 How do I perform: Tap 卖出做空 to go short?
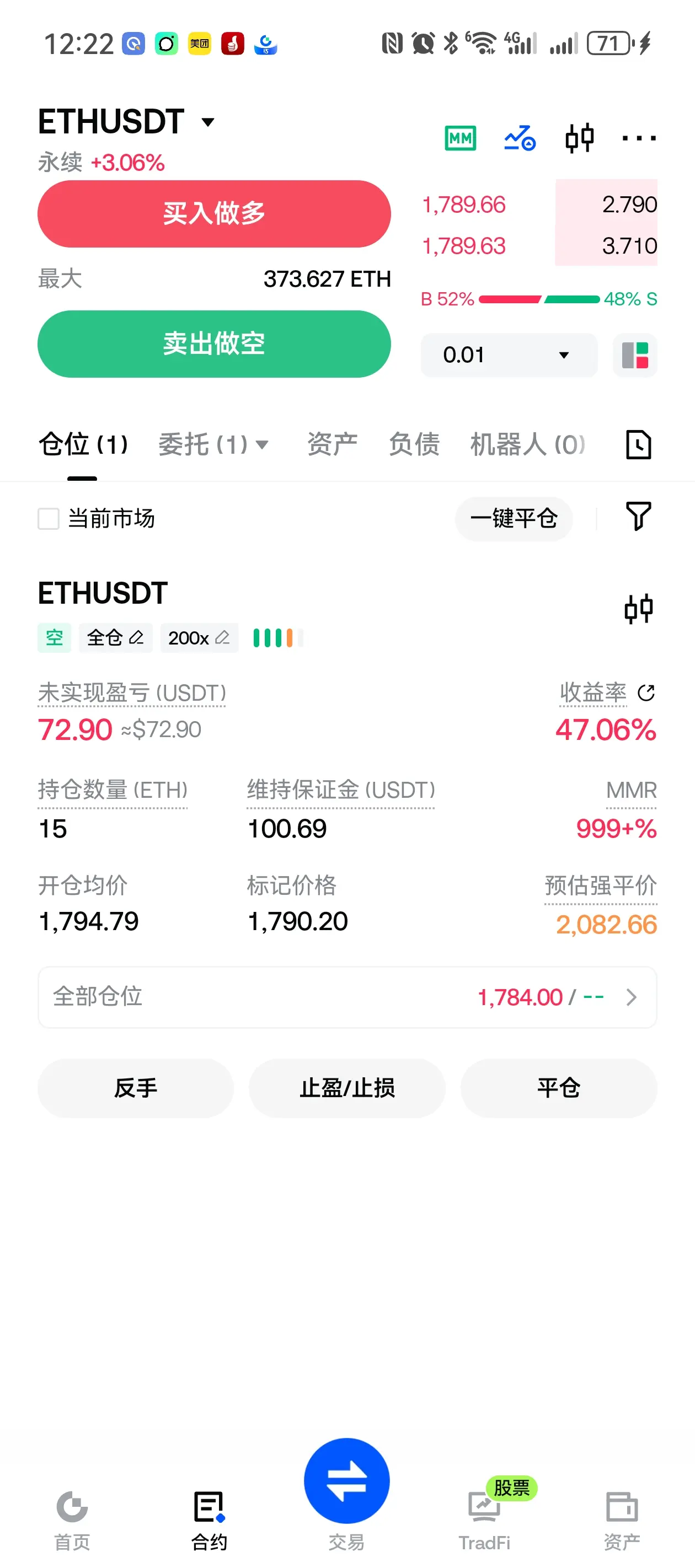(x=214, y=344)
